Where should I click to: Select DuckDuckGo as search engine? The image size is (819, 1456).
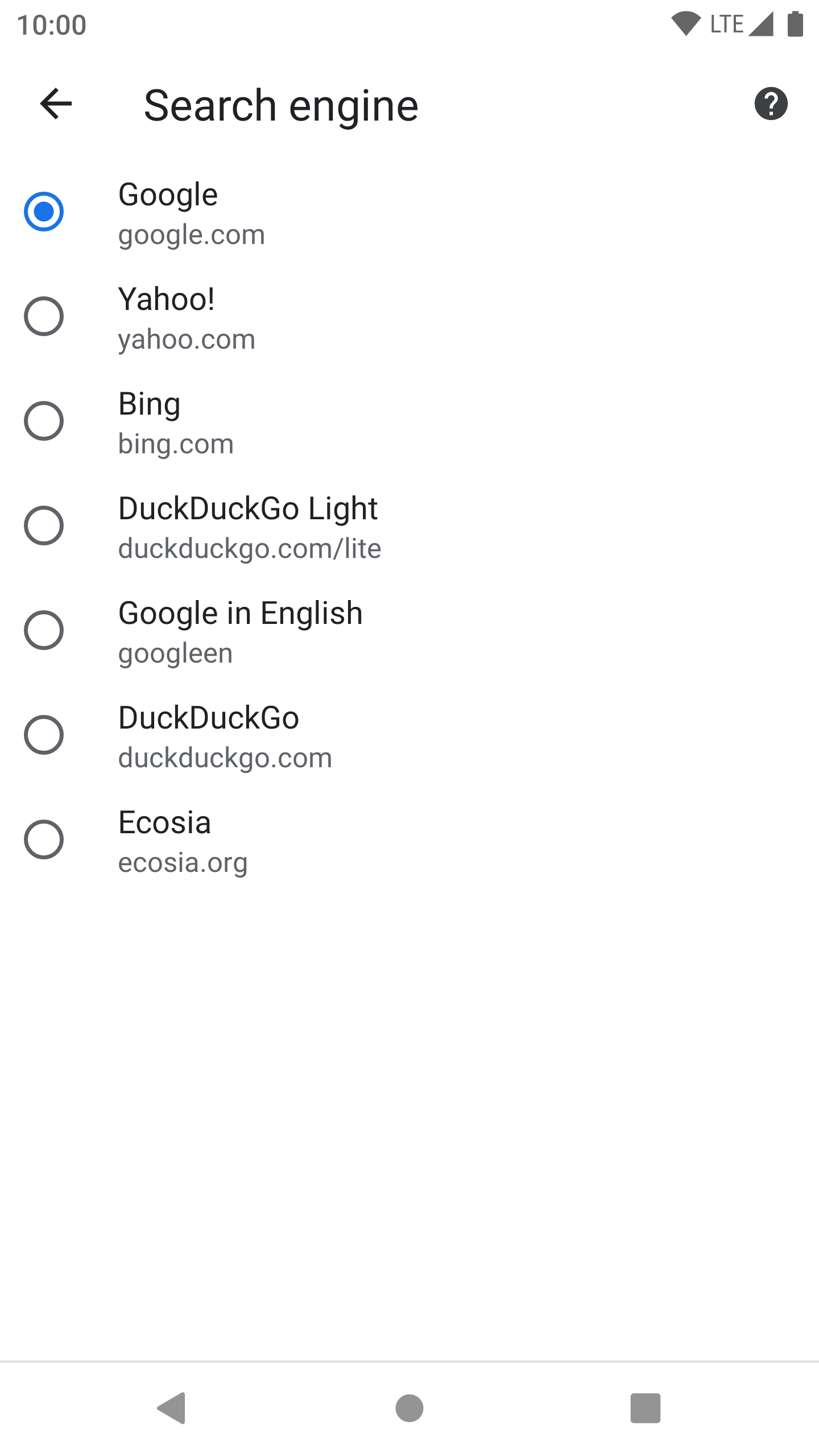point(44,735)
